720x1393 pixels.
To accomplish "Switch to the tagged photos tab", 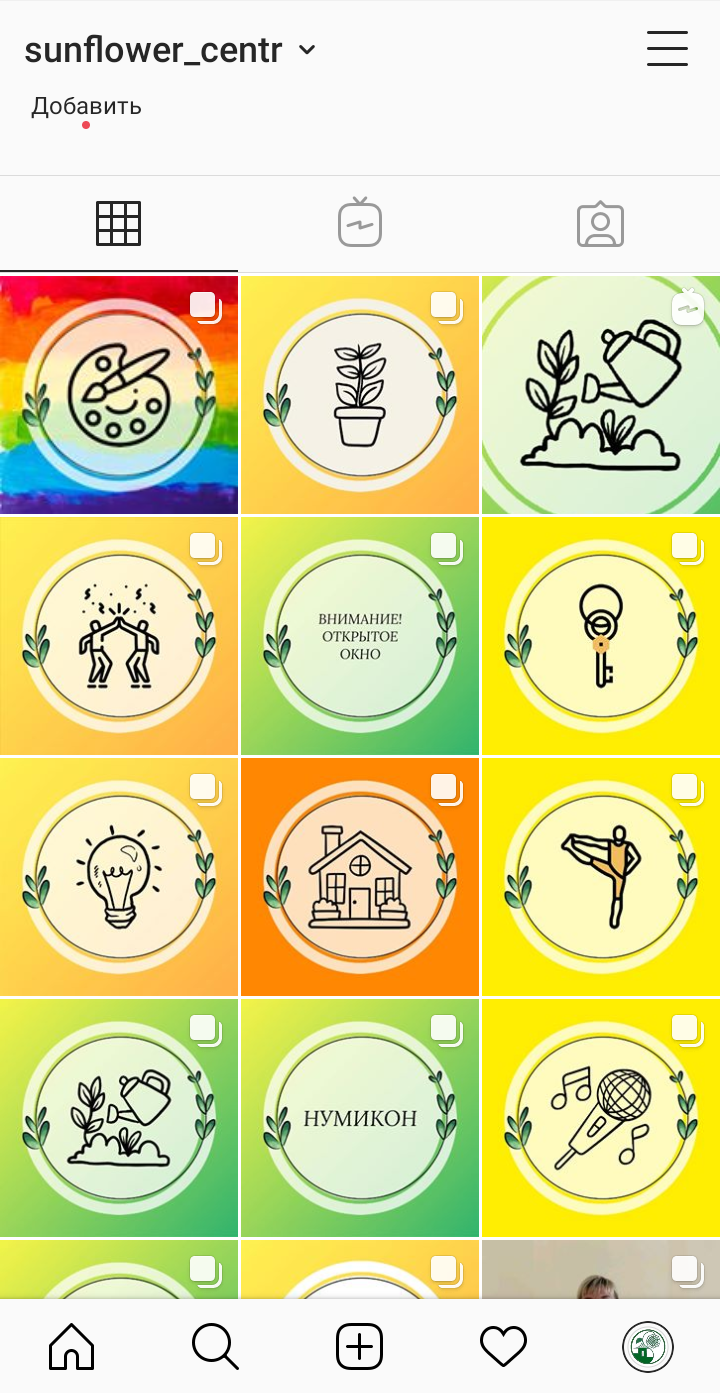I will coord(600,224).
